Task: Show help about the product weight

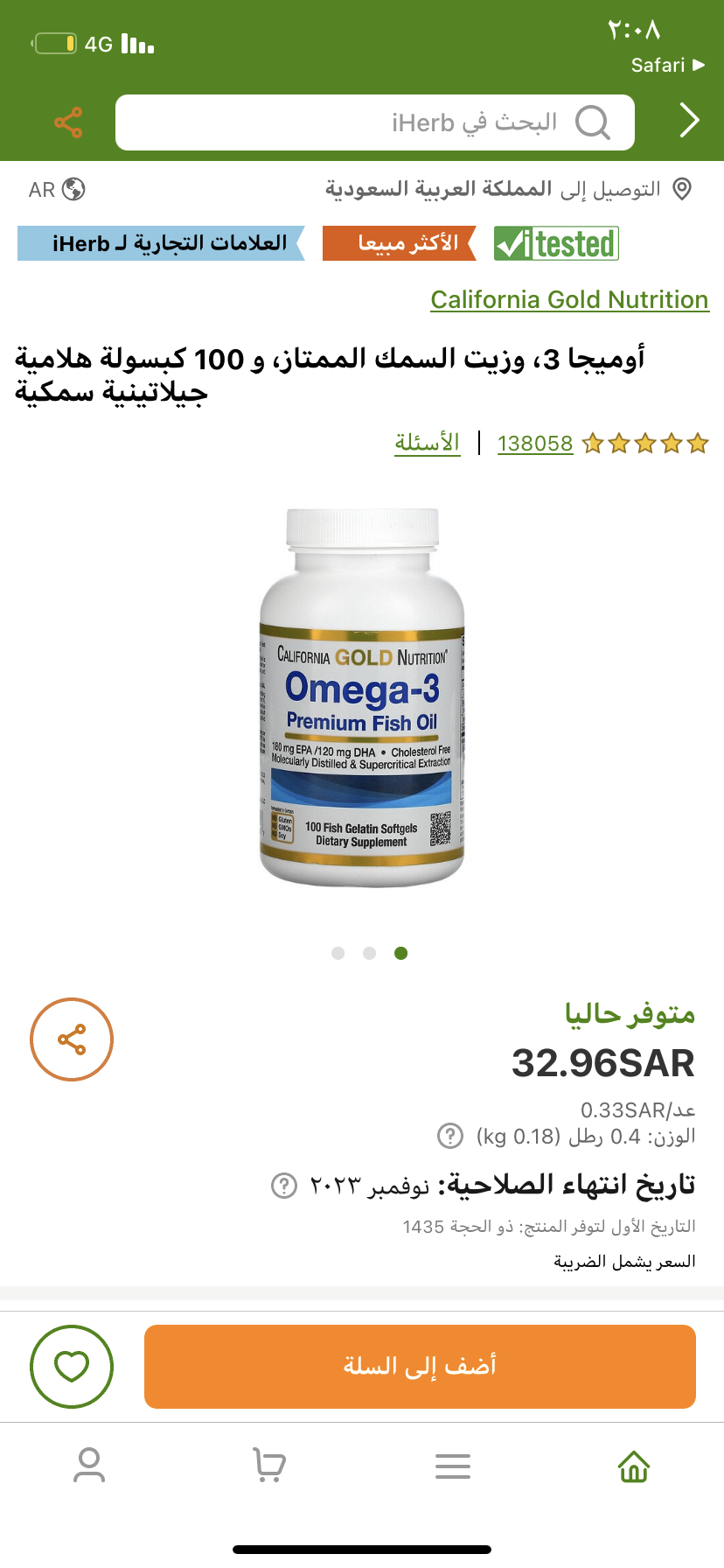Action: 449,1137
